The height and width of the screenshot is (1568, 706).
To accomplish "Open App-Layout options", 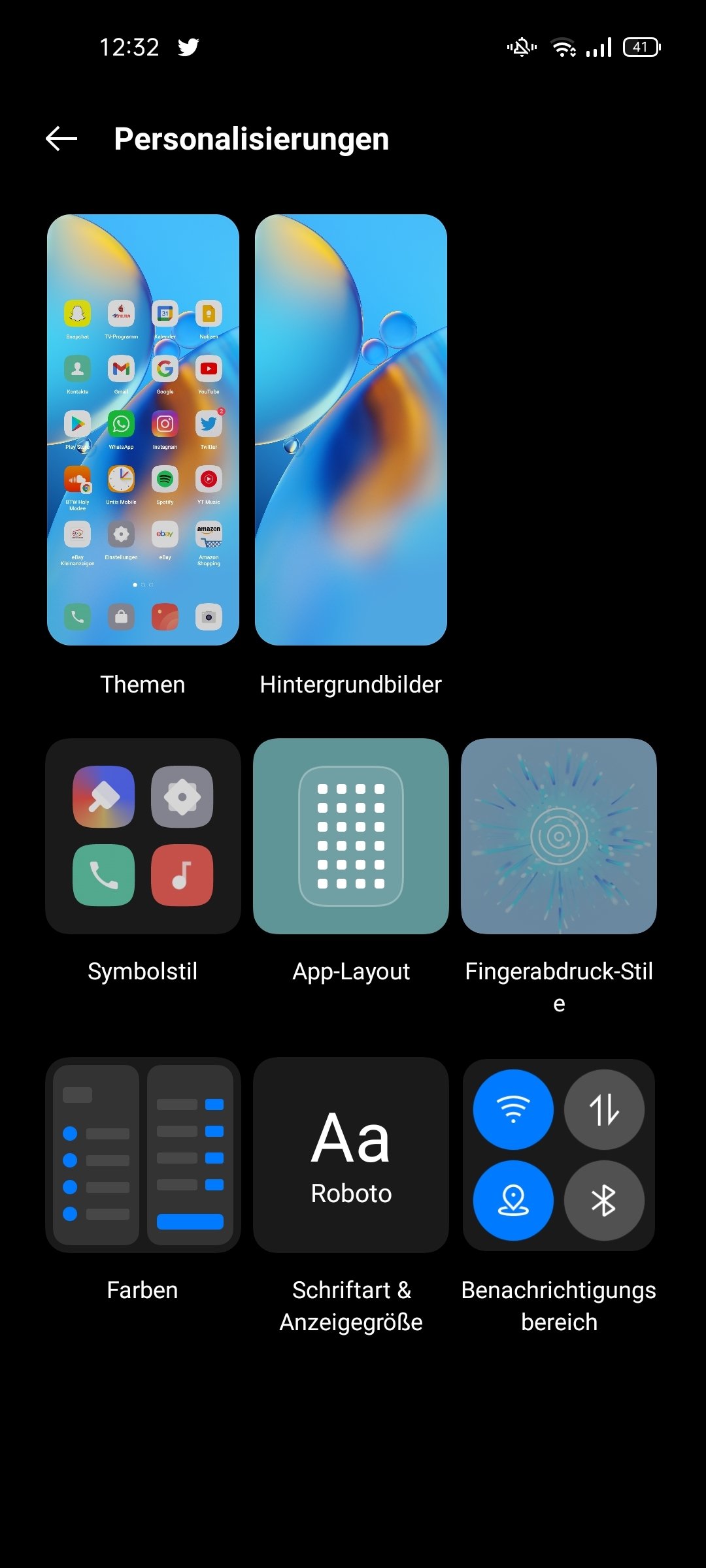I will coord(351,836).
